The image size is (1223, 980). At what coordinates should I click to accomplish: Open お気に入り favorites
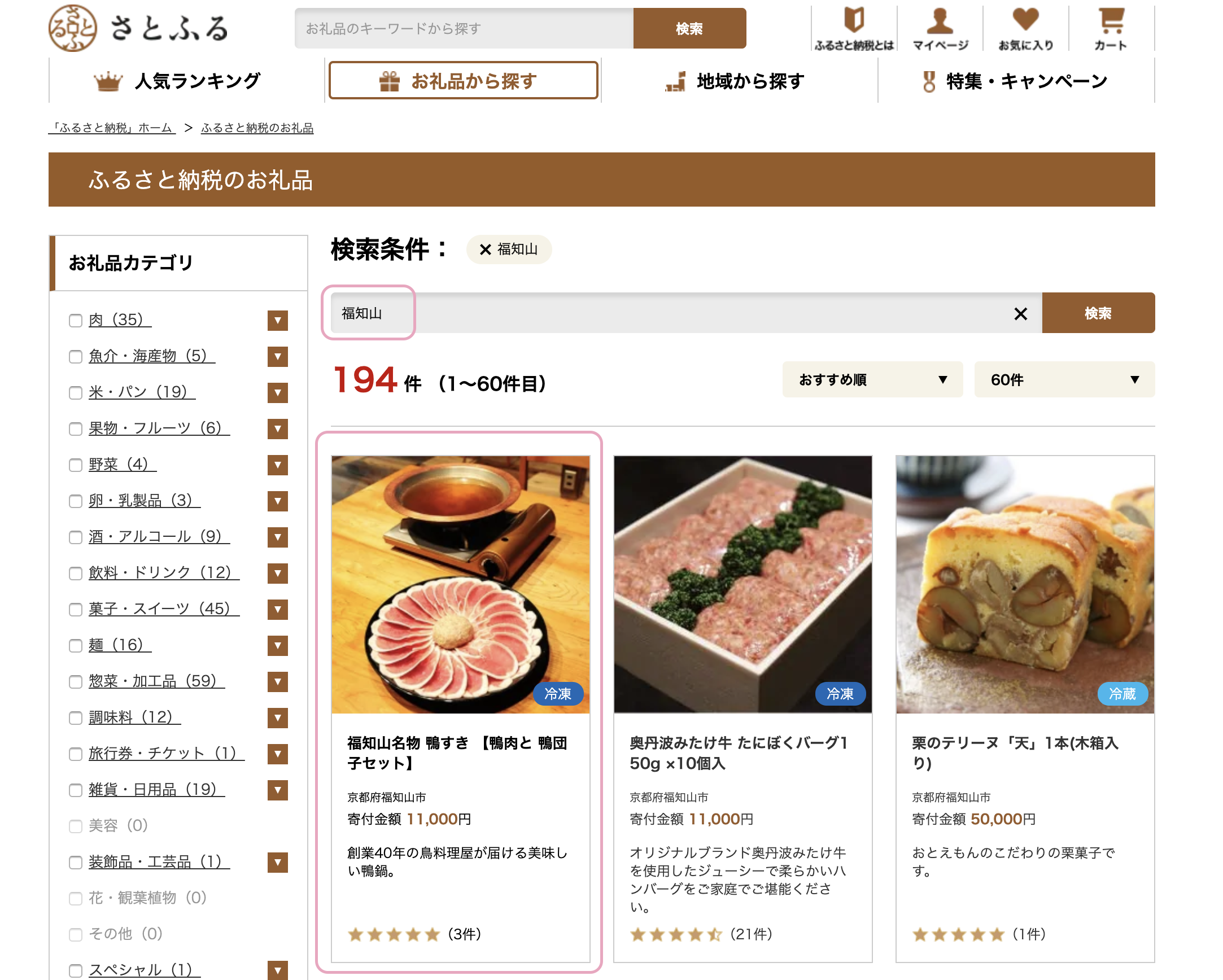pos(1025,28)
